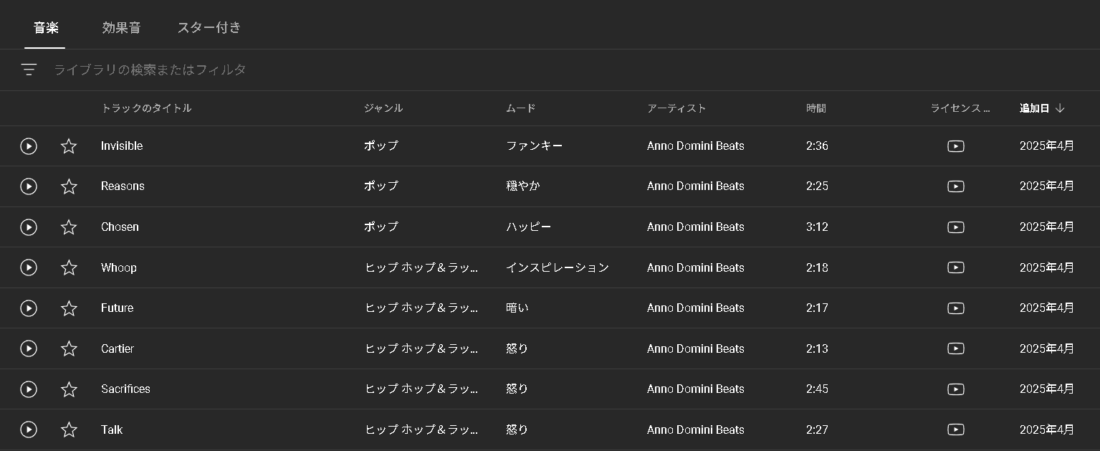1100x451 pixels.
Task: Play the track Sacrifices
Action: point(29,389)
